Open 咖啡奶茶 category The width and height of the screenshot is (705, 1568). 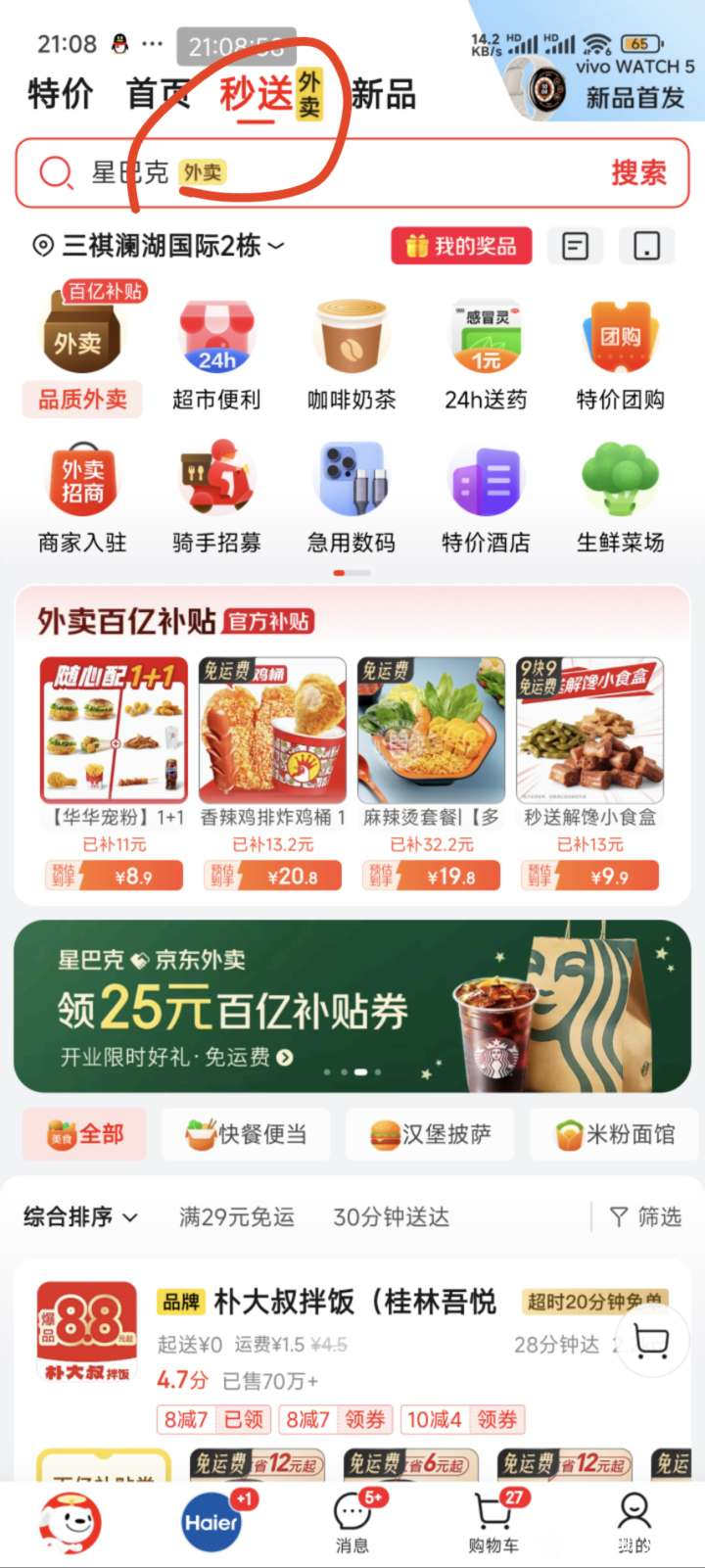pos(352,356)
